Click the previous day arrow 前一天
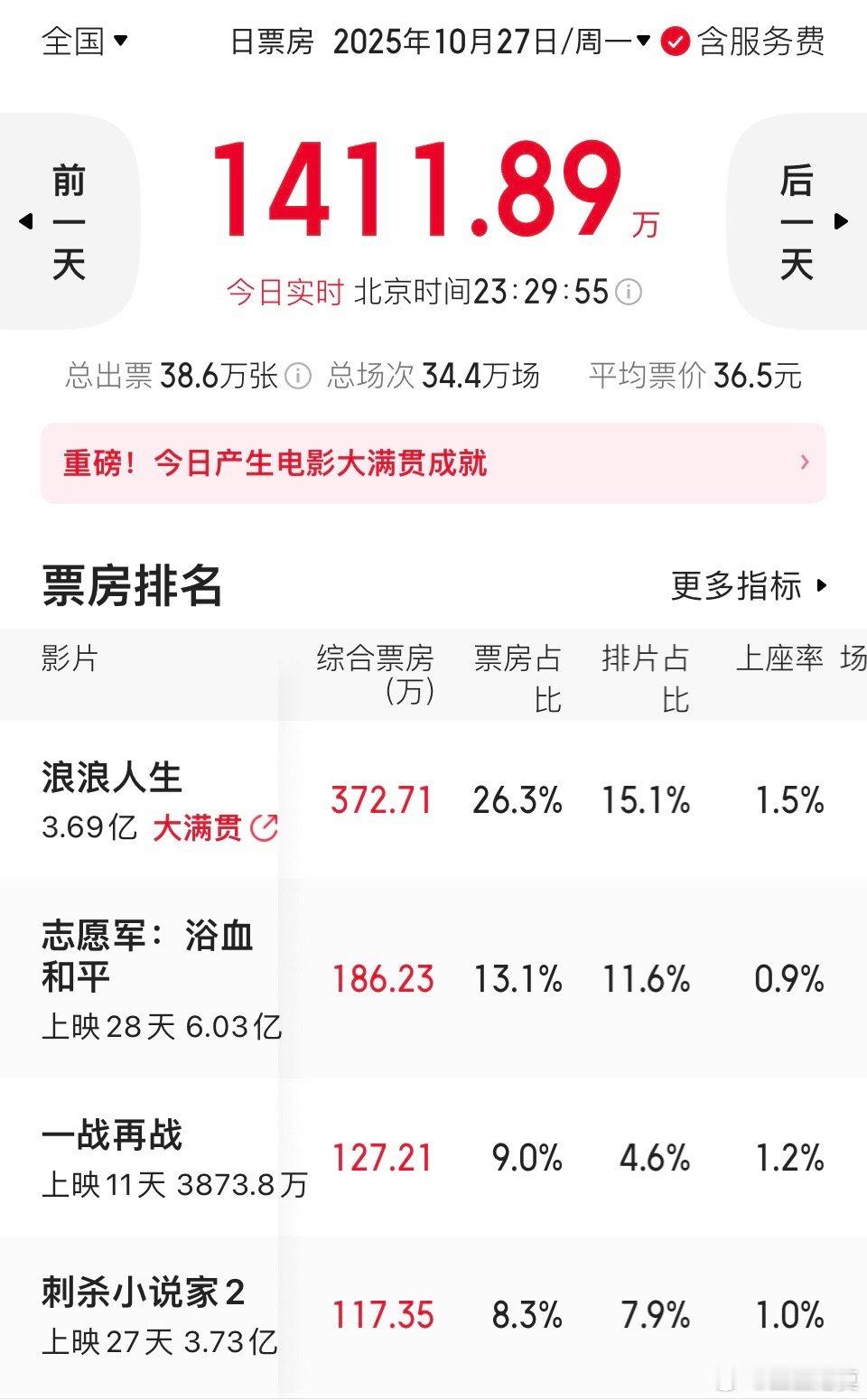The image size is (867, 1400). coord(70,221)
